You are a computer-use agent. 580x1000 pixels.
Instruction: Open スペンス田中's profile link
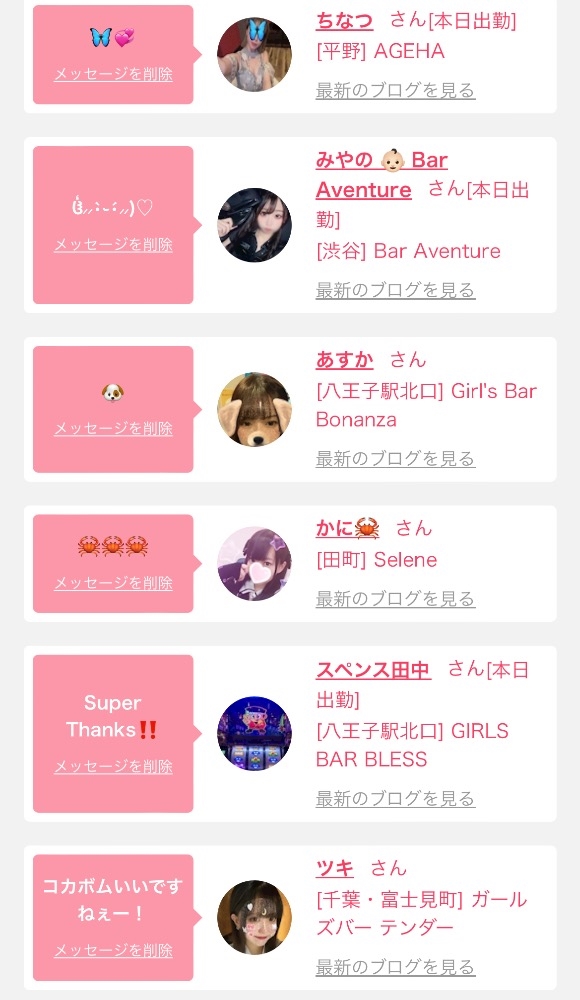tap(373, 670)
